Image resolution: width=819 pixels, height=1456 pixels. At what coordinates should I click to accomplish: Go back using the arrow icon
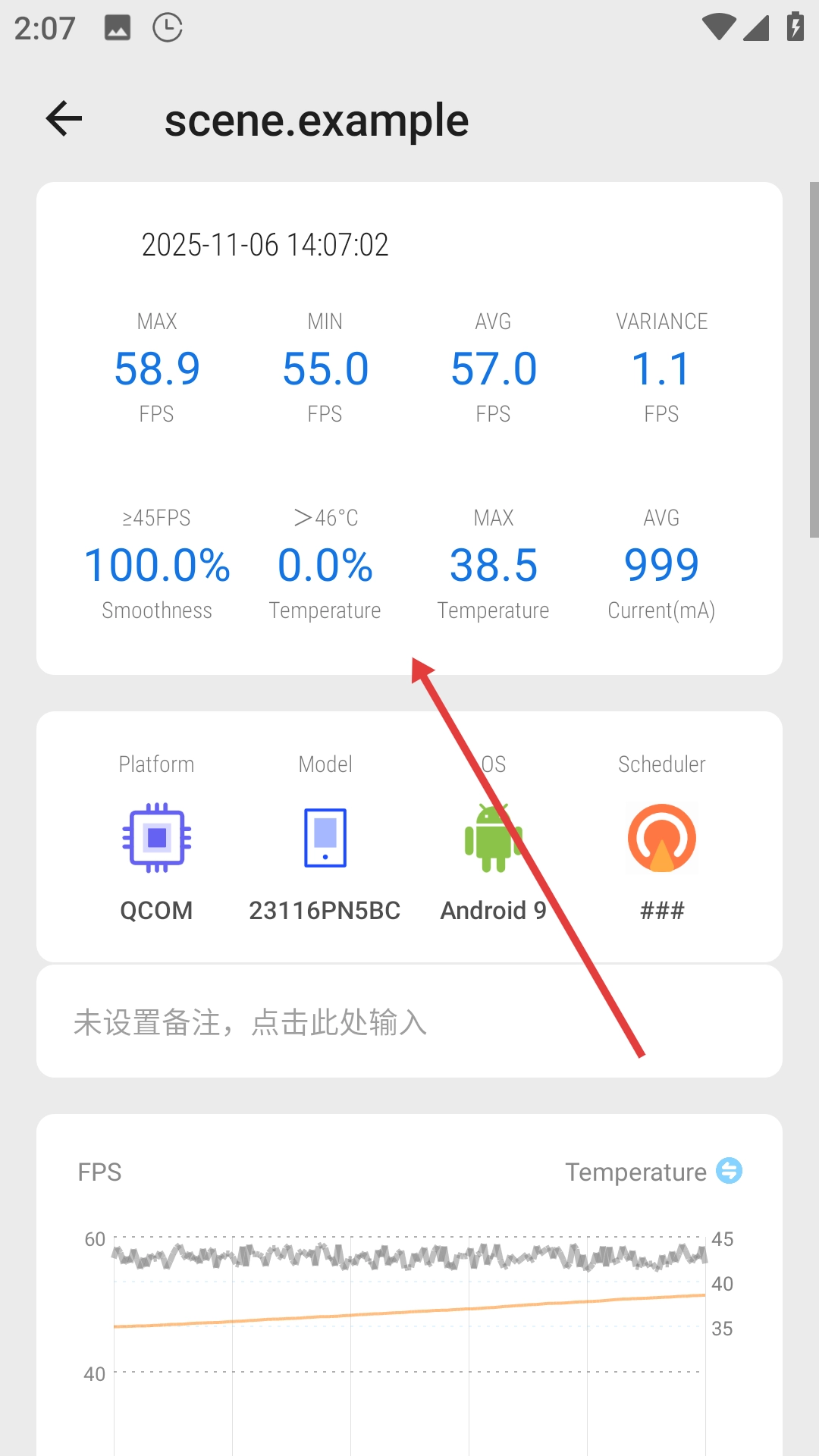64,119
